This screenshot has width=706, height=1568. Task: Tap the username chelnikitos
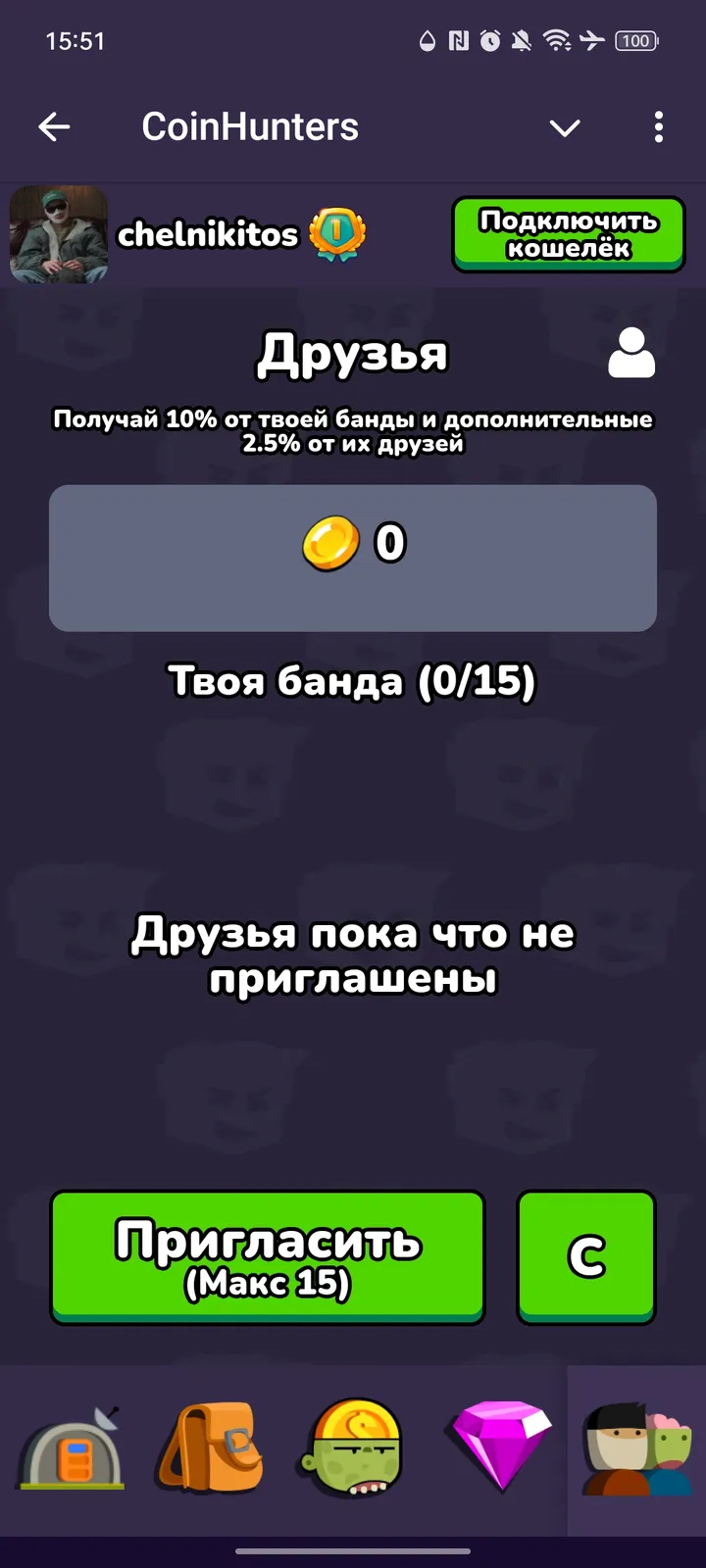(211, 233)
